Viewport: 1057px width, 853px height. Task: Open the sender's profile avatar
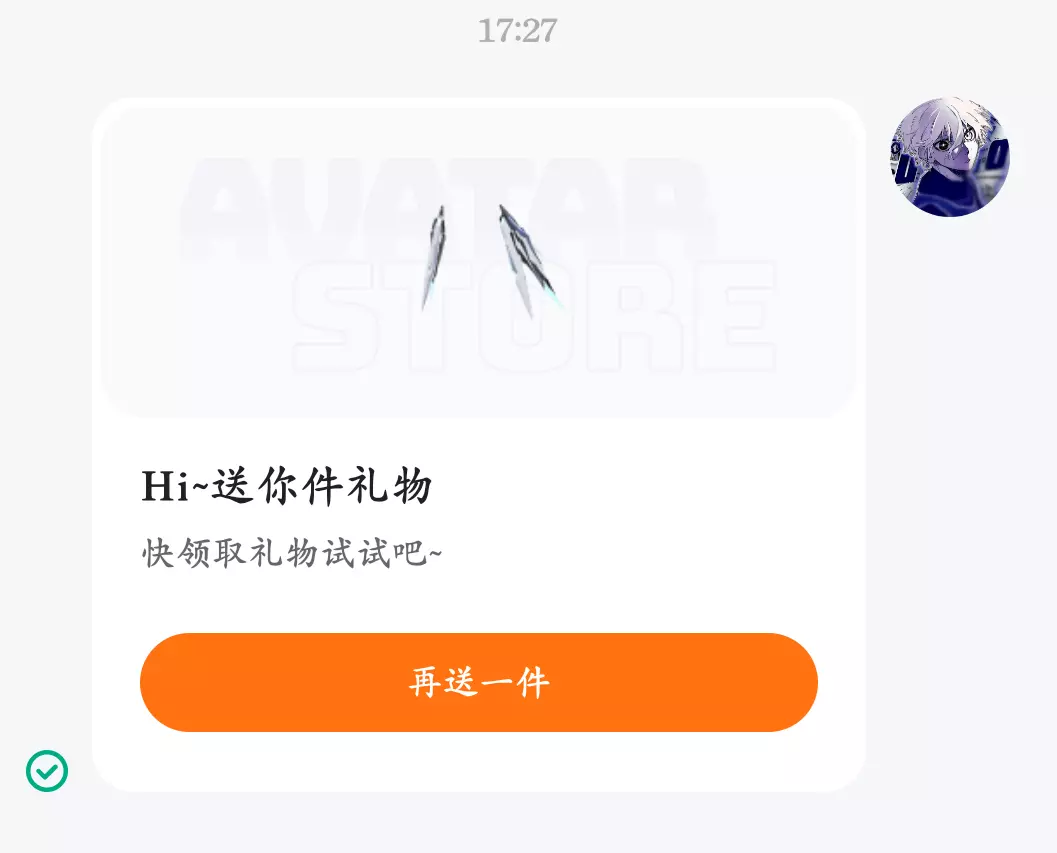click(x=950, y=157)
